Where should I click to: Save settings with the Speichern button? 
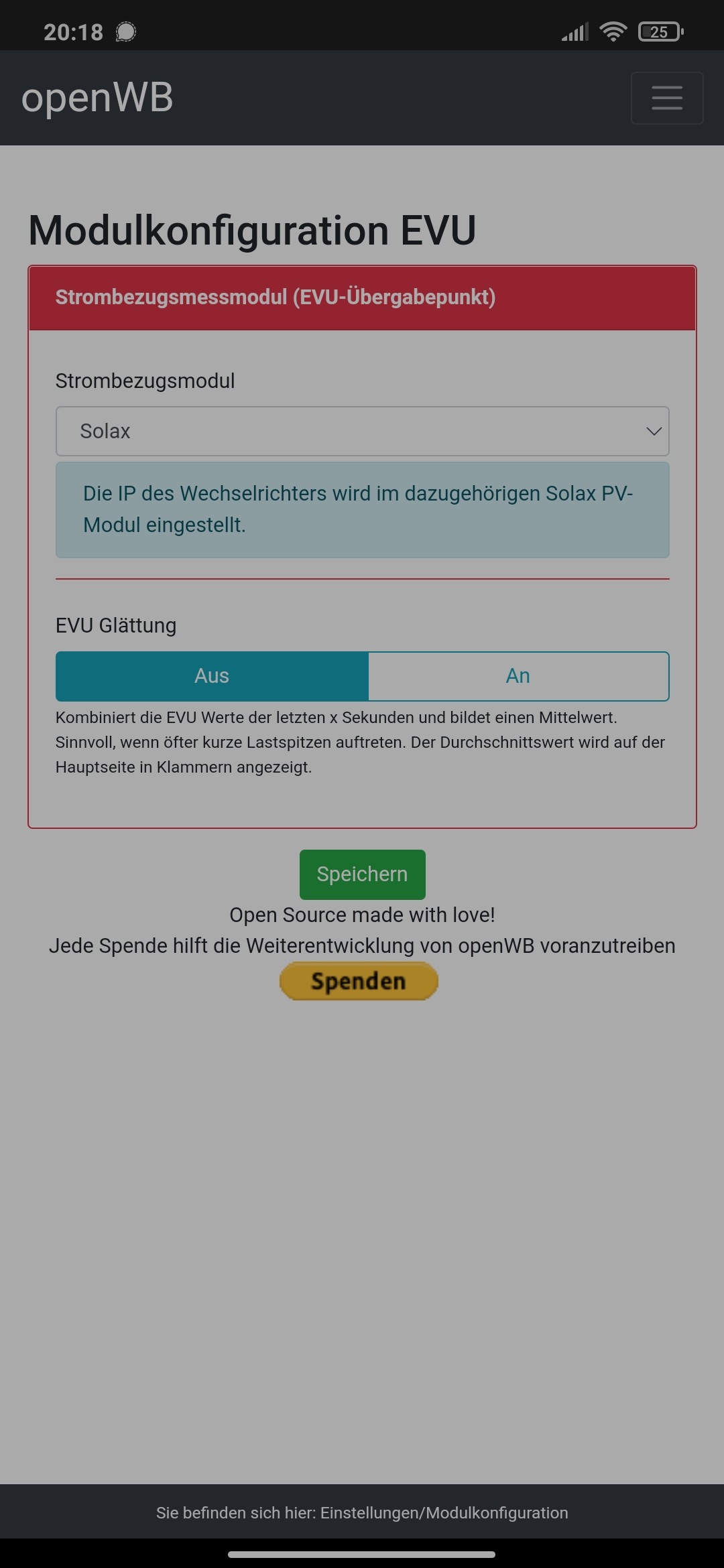click(x=362, y=874)
